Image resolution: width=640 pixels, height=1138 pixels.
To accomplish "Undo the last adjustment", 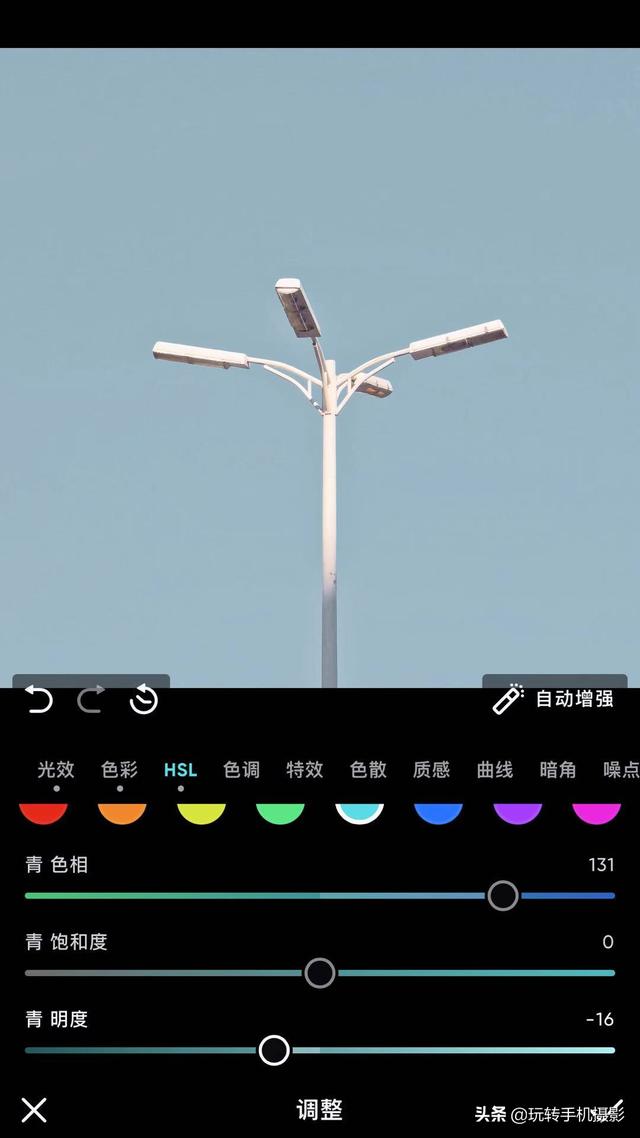I will pos(39,699).
